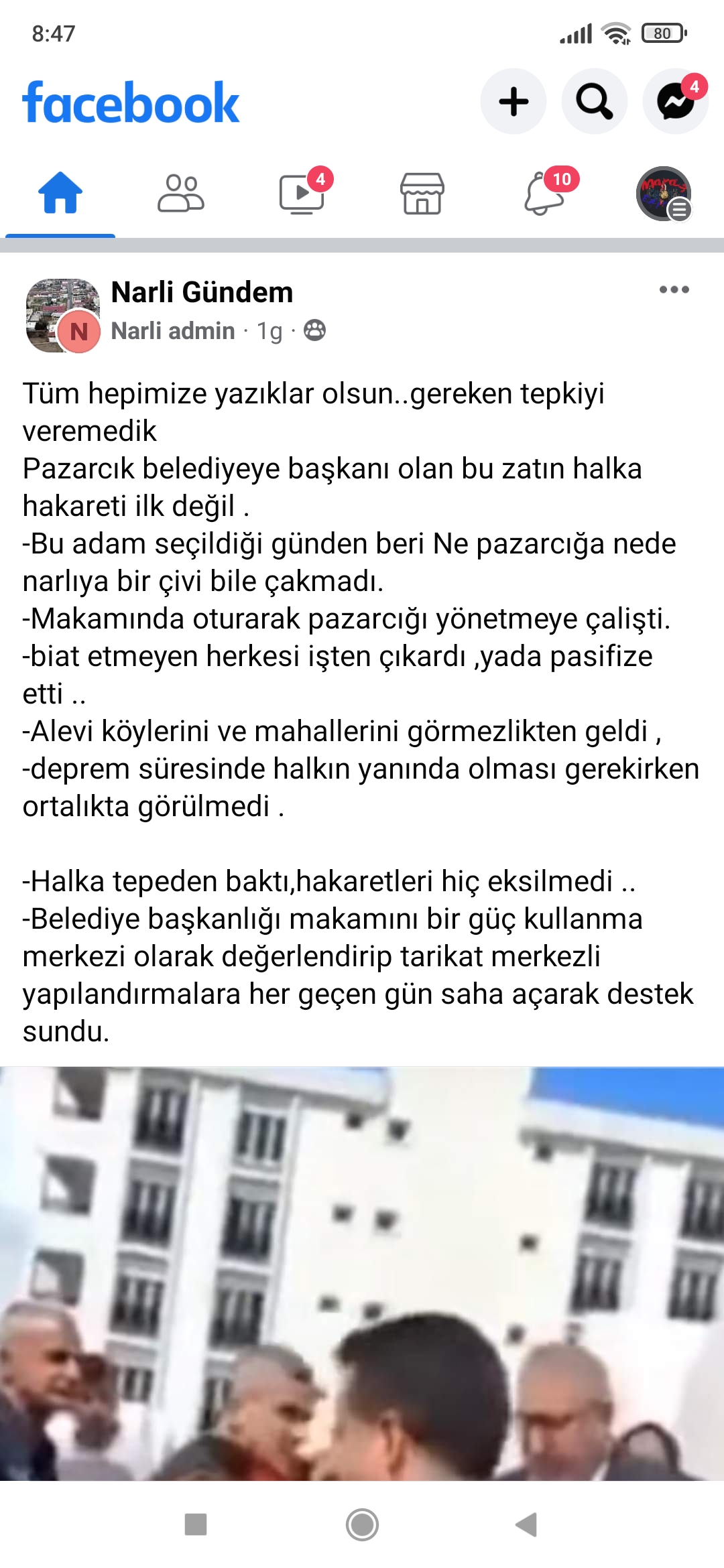View Narli admin's profile

point(172,331)
